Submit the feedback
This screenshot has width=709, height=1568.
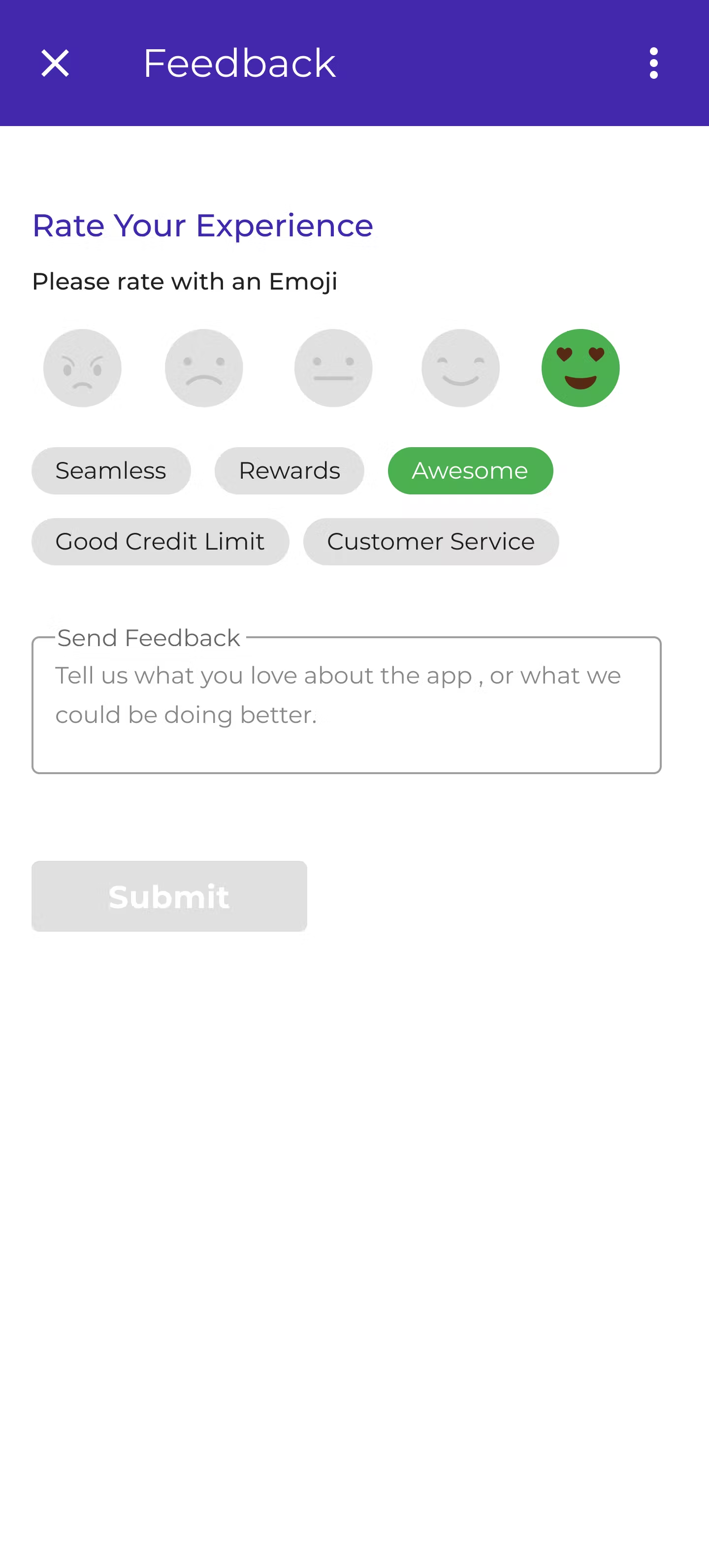(x=169, y=896)
